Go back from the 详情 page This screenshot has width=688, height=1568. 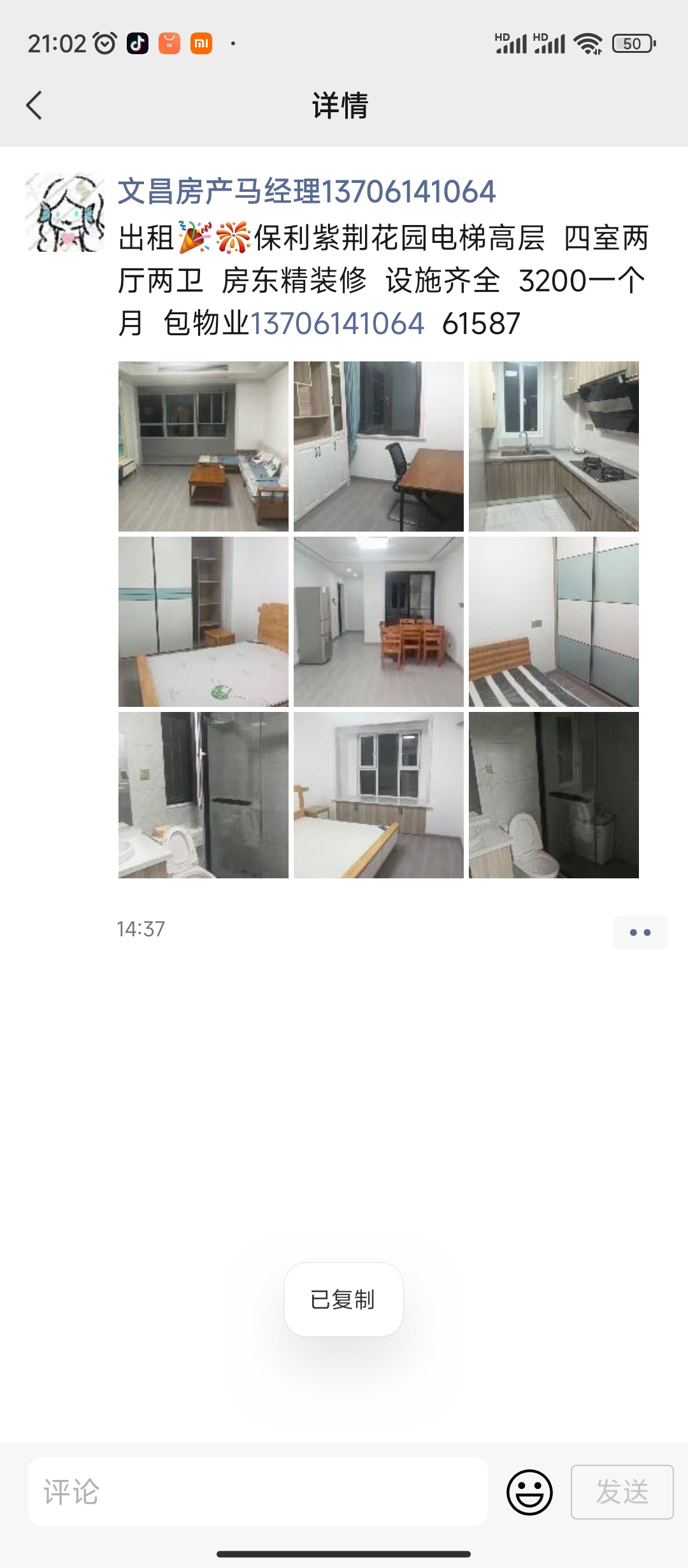(x=34, y=105)
